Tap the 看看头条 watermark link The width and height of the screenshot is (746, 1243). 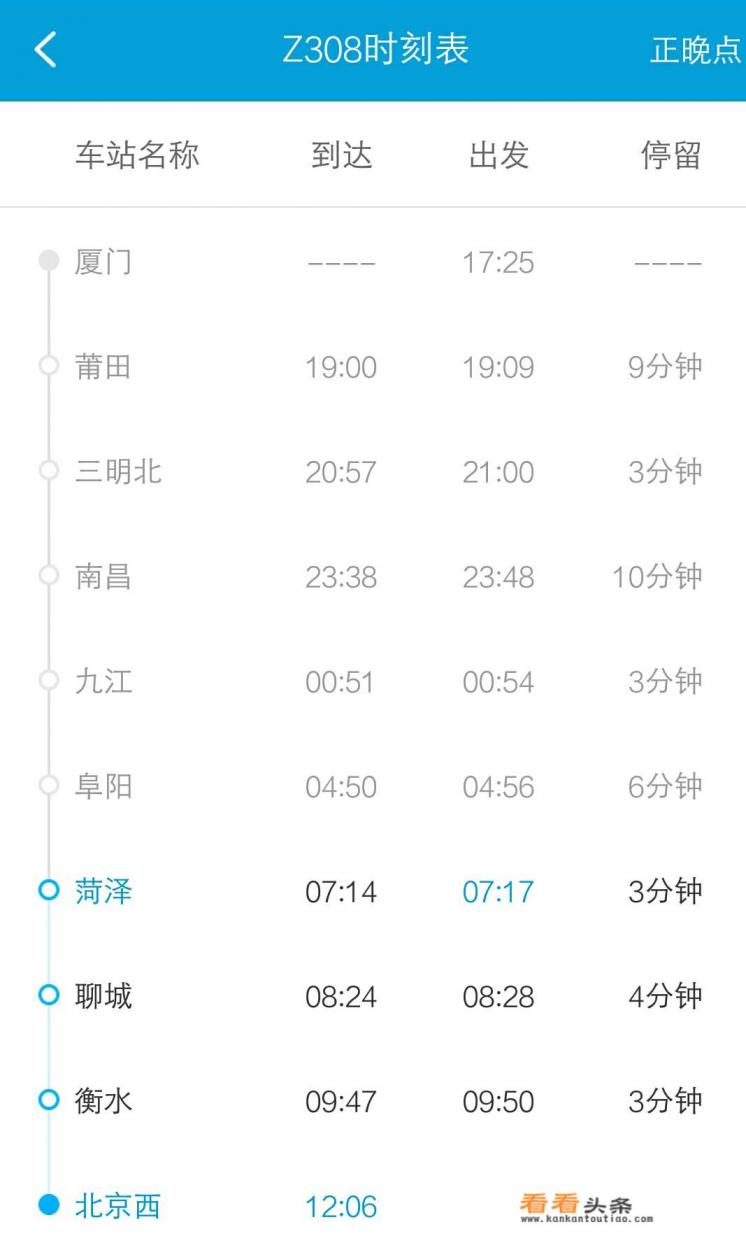tap(577, 1206)
